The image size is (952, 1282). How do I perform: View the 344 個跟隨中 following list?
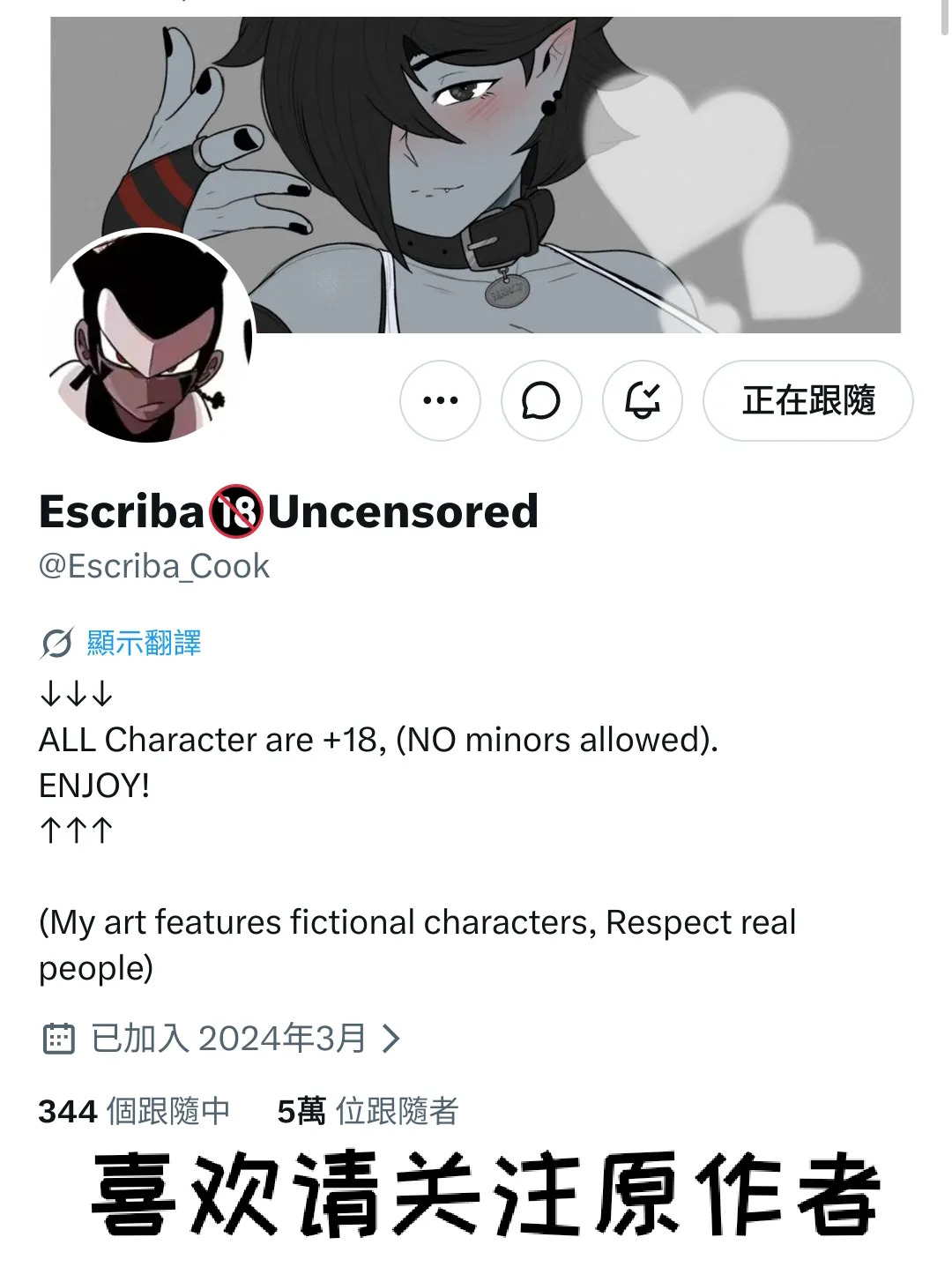point(134,1111)
